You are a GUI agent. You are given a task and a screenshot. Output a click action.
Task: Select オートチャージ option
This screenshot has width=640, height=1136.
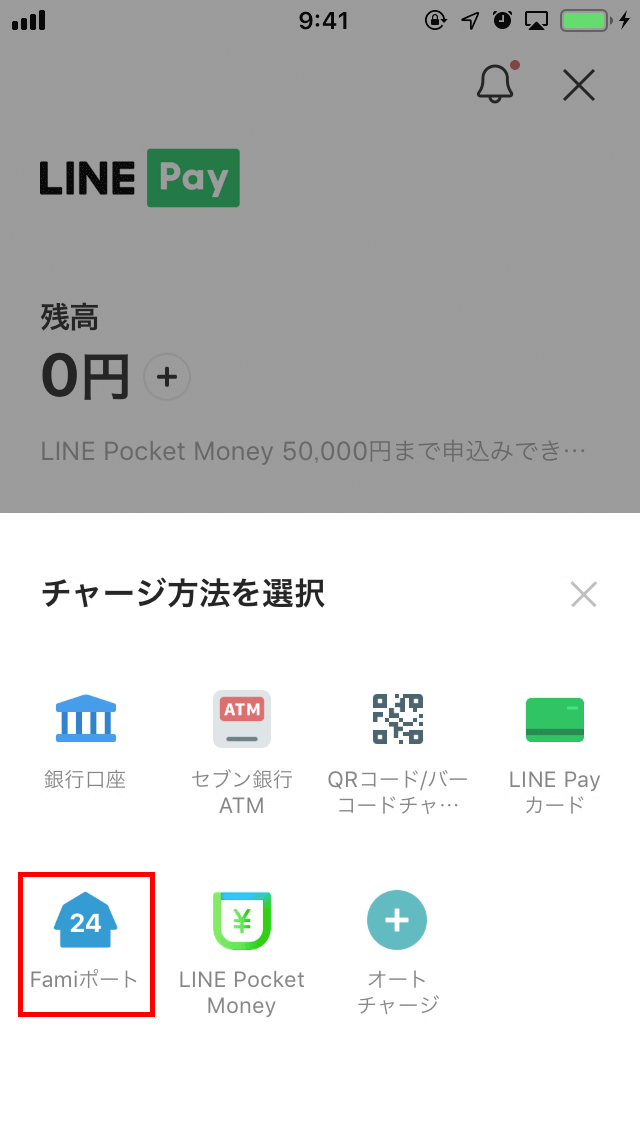tap(398, 952)
